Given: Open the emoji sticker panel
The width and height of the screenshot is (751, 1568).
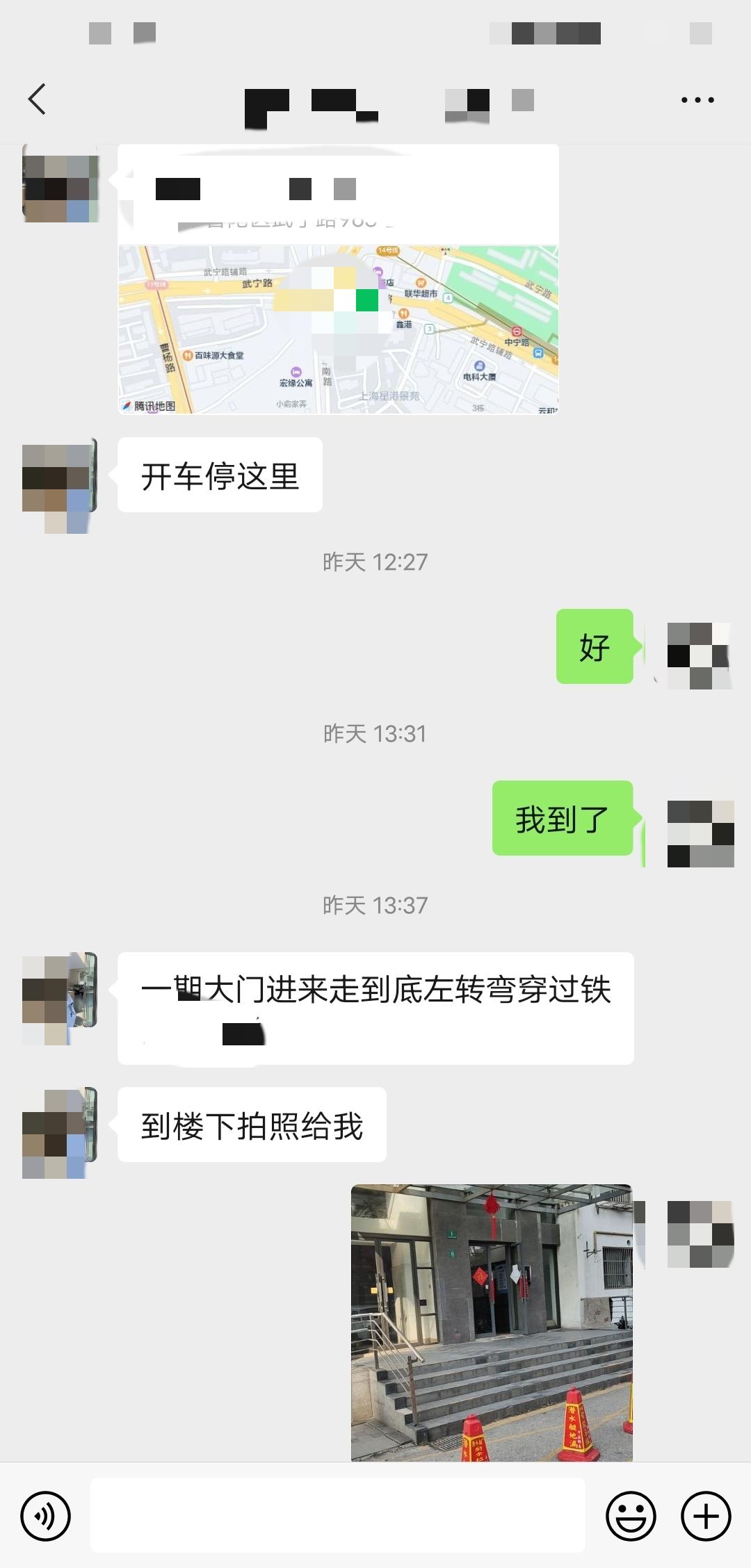Looking at the screenshot, I should 631,1516.
